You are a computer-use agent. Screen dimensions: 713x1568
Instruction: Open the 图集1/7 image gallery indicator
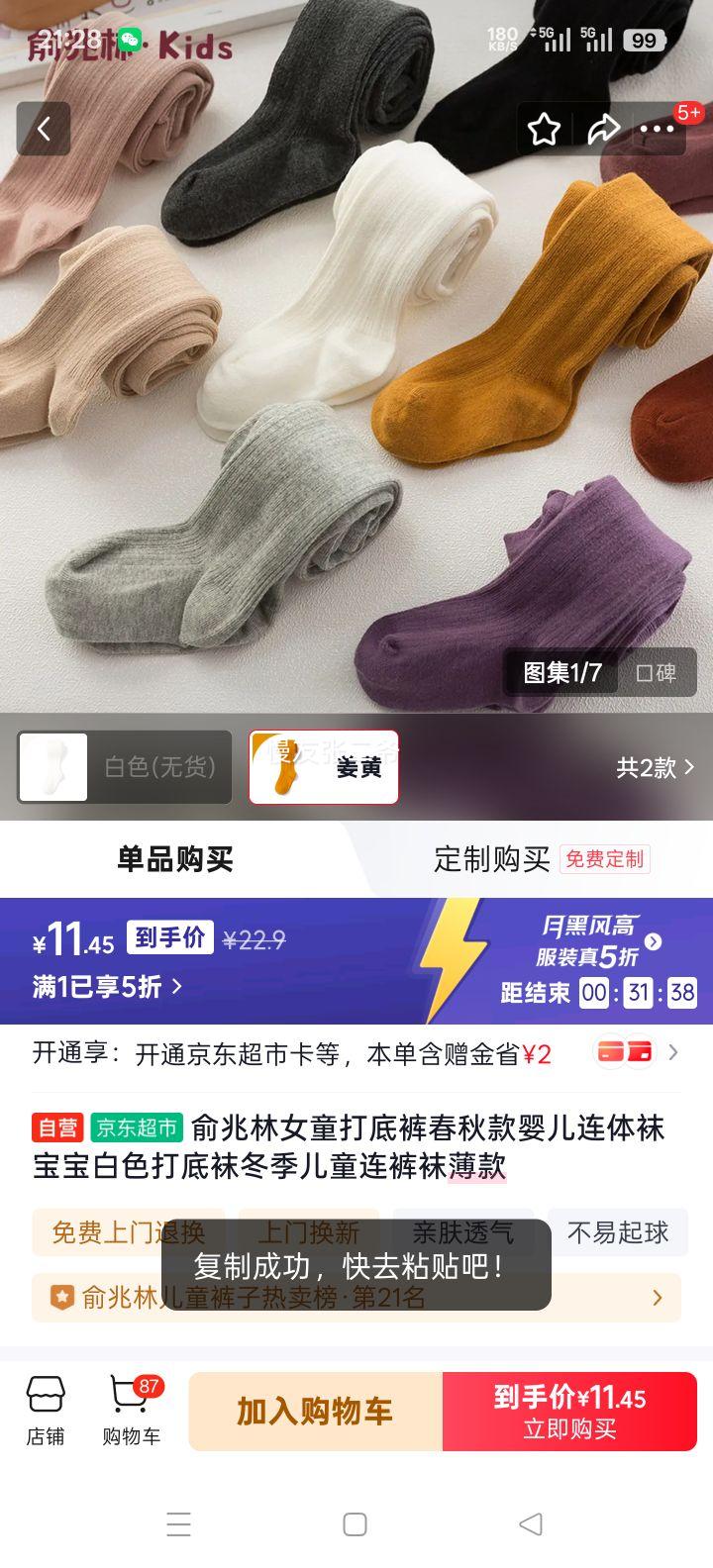[560, 671]
